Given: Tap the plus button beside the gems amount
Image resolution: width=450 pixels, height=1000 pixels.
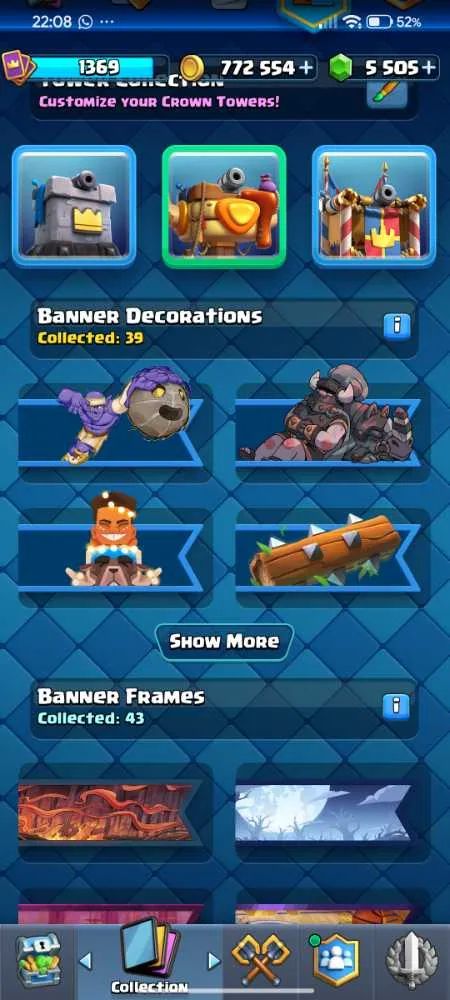Looking at the screenshot, I should pyautogui.click(x=430, y=68).
